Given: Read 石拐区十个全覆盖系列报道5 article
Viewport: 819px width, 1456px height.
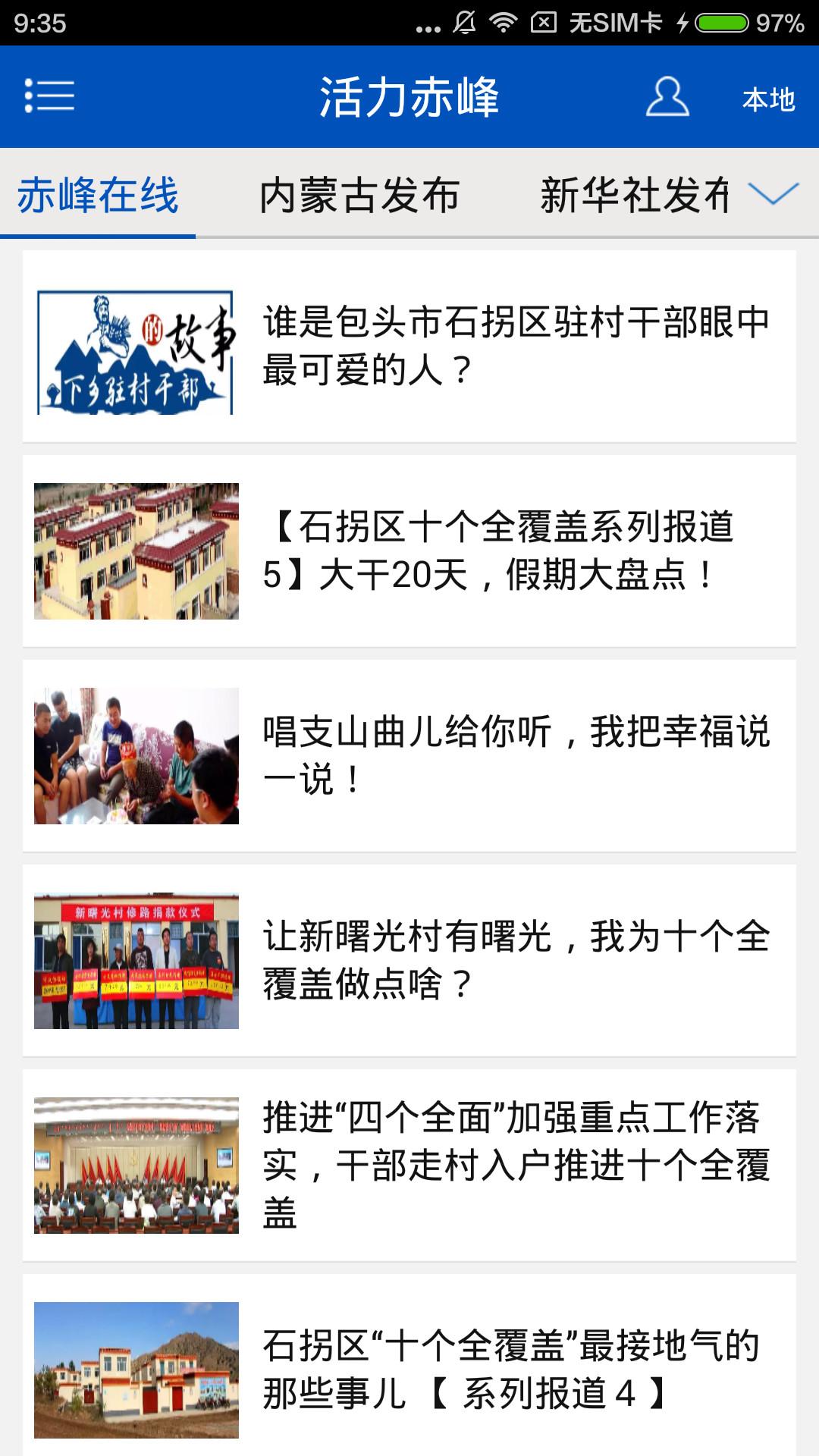Looking at the screenshot, I should point(409,551).
